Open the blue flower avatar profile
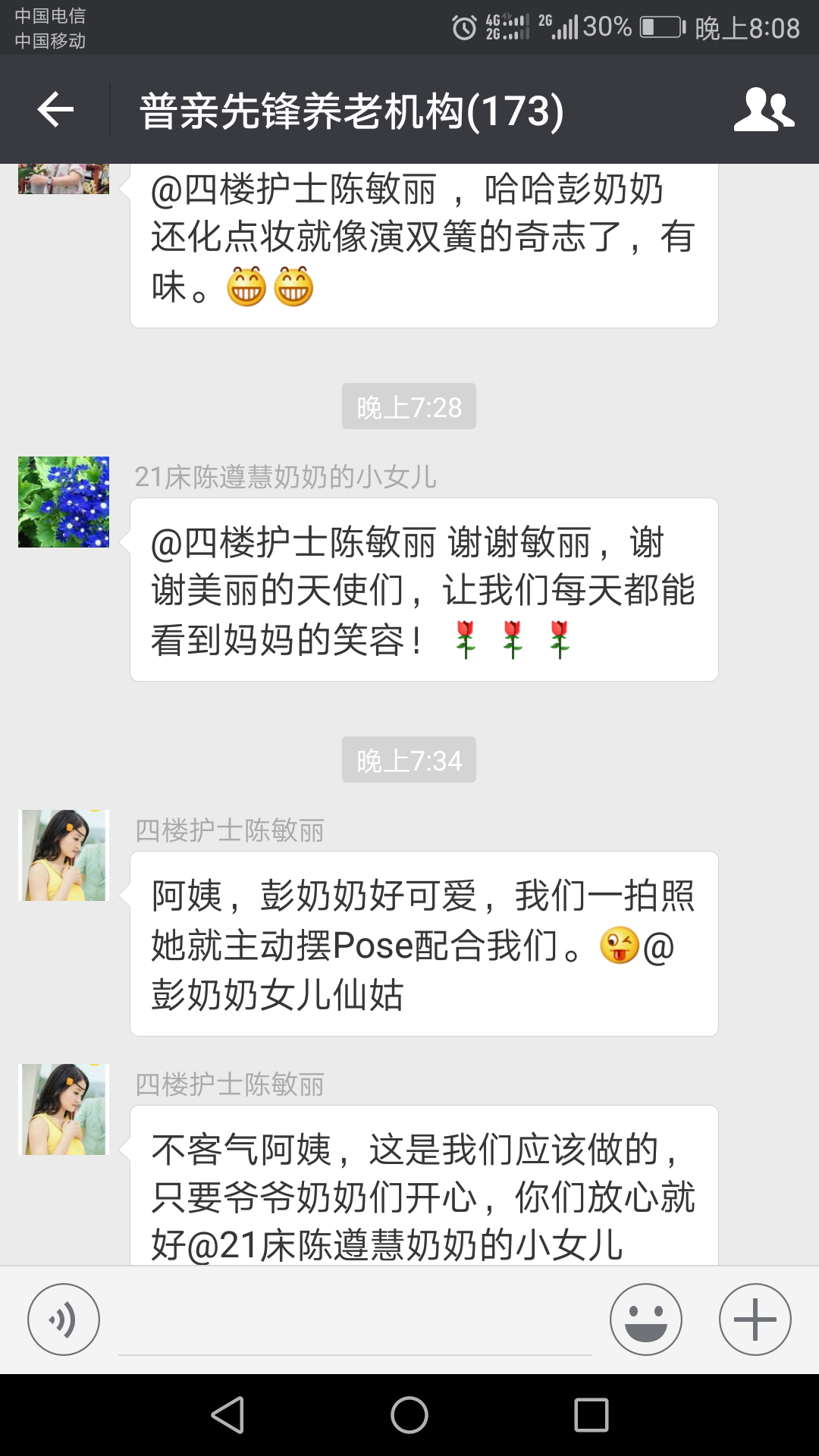This screenshot has width=819, height=1456. 64,502
